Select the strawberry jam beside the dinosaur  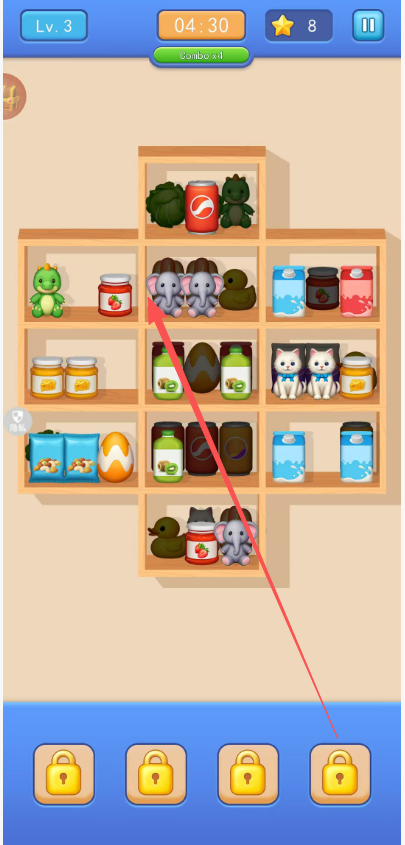(115, 295)
